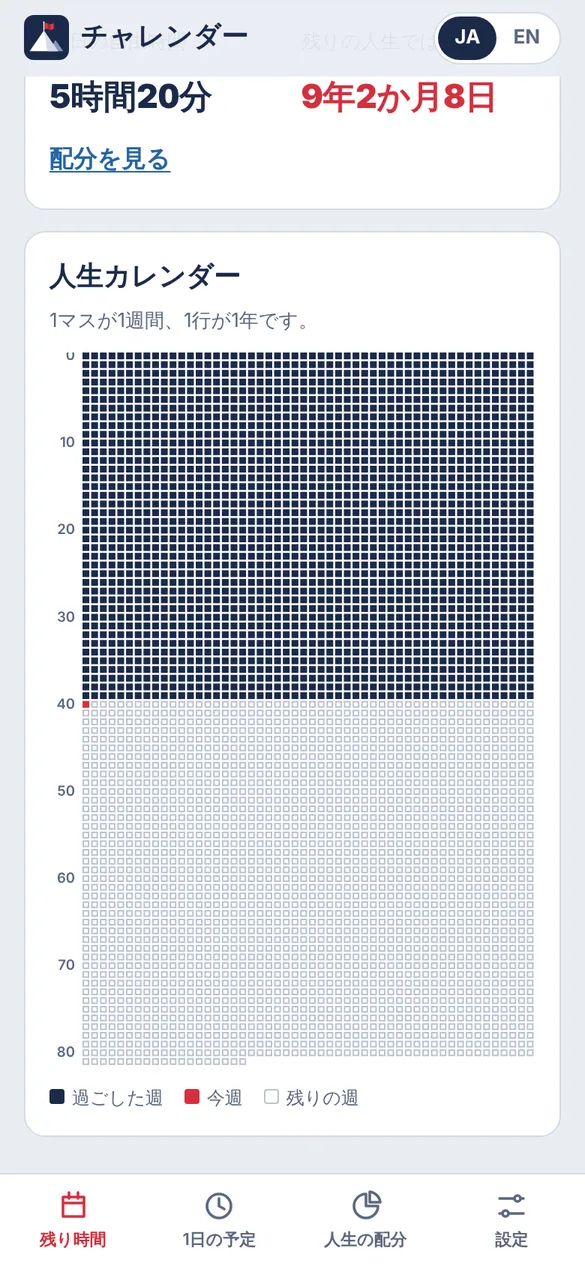
Task: Switch language to EN
Action: tap(526, 37)
